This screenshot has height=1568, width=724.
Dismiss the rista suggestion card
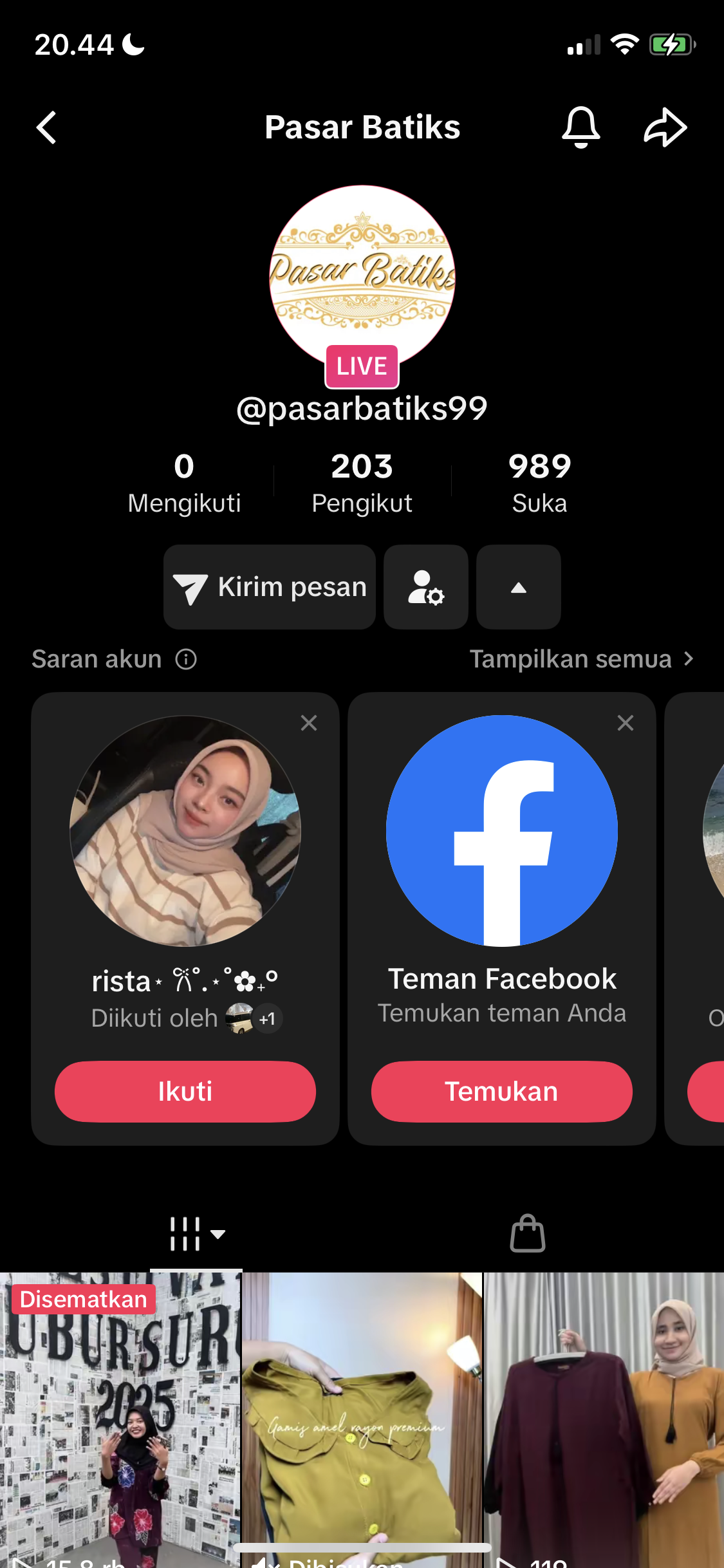coord(309,723)
